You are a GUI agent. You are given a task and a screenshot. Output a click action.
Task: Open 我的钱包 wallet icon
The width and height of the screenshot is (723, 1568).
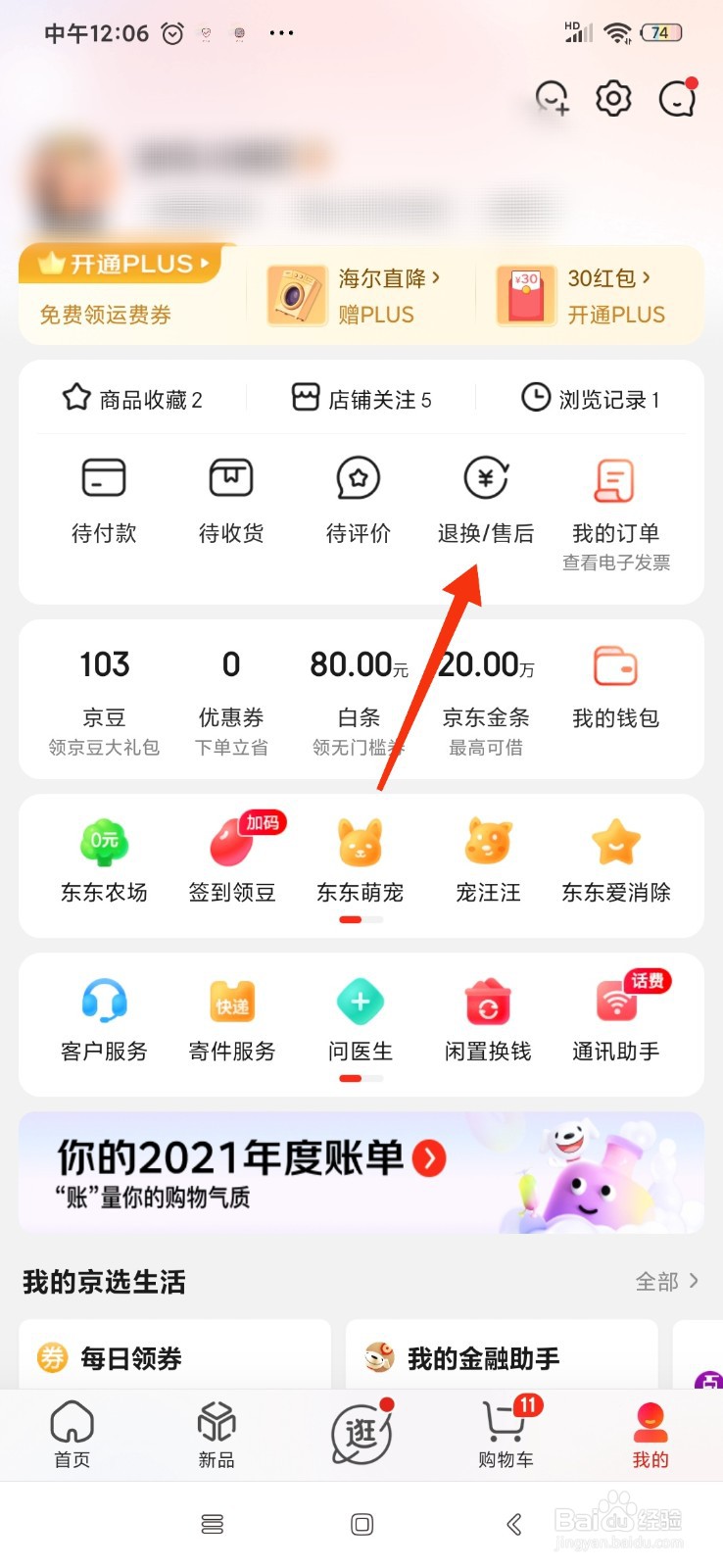click(614, 686)
